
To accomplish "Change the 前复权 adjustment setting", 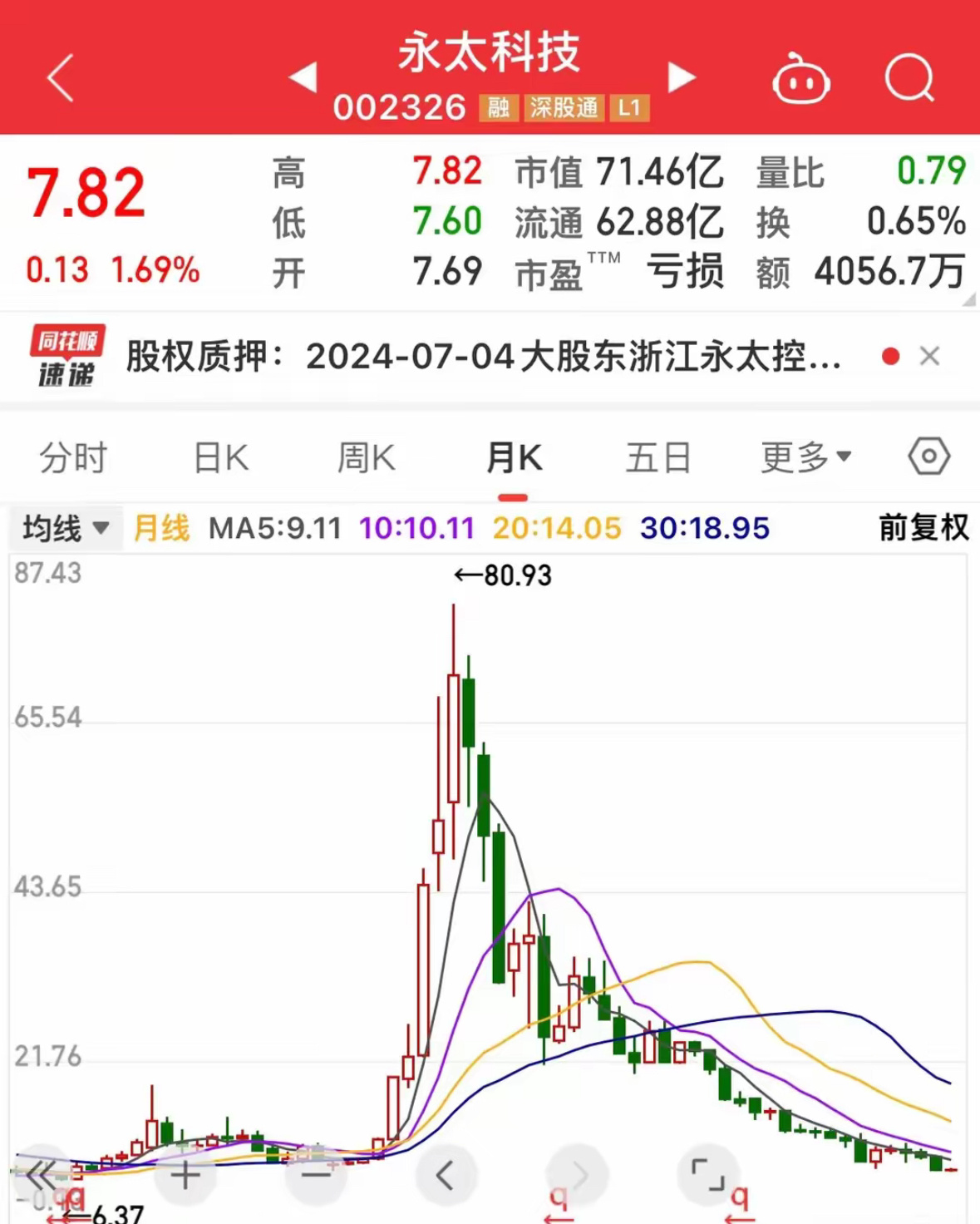I will click(x=923, y=528).
